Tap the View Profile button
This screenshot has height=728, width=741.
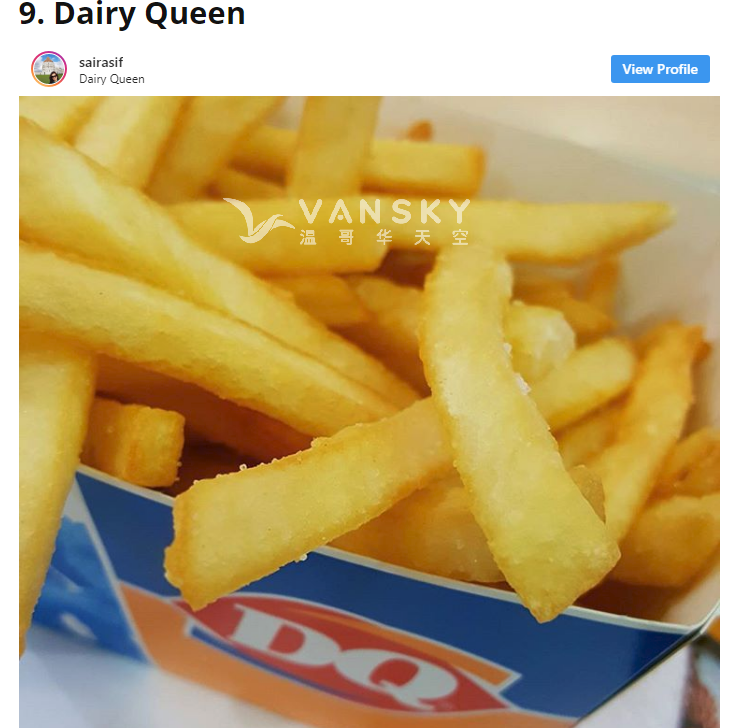tap(660, 69)
